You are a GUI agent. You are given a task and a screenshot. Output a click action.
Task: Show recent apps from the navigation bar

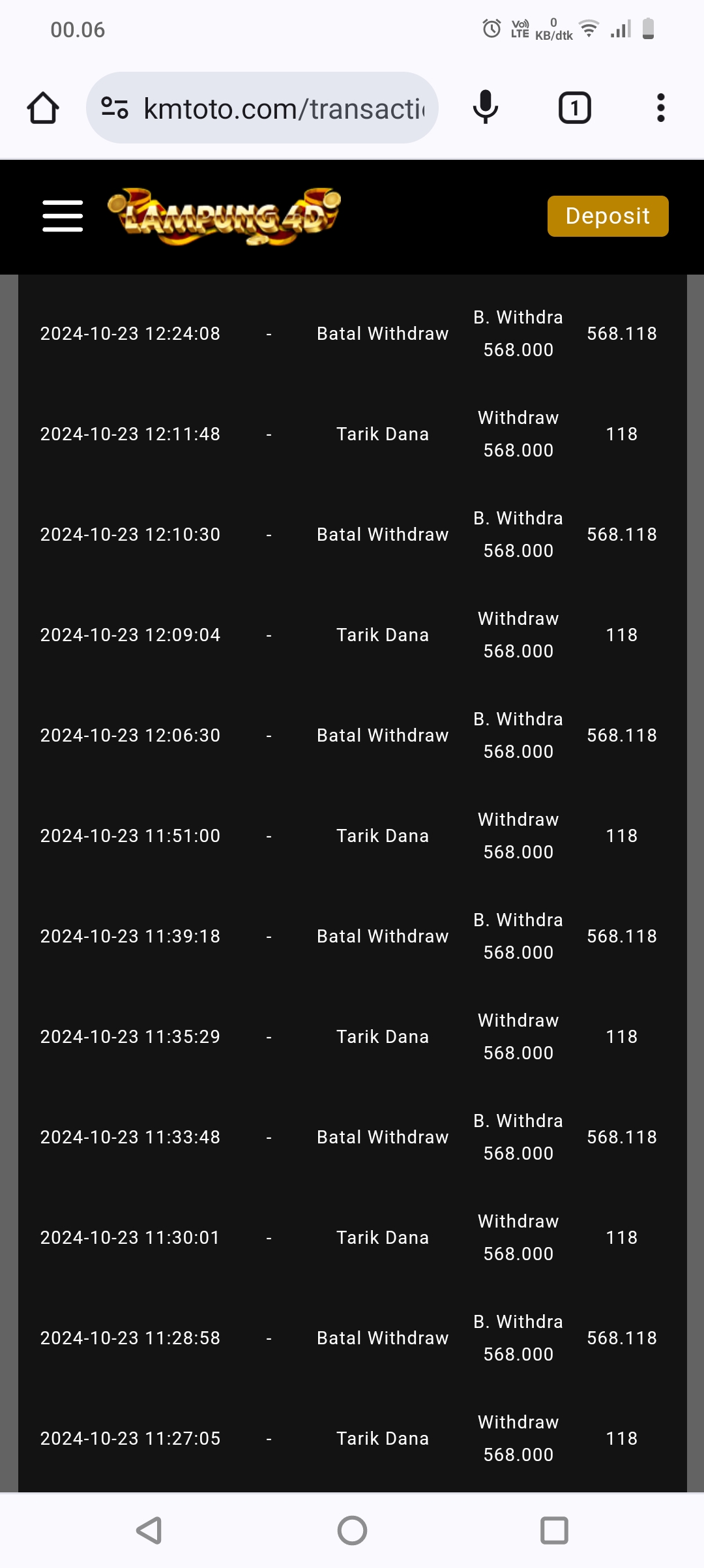point(554,1530)
